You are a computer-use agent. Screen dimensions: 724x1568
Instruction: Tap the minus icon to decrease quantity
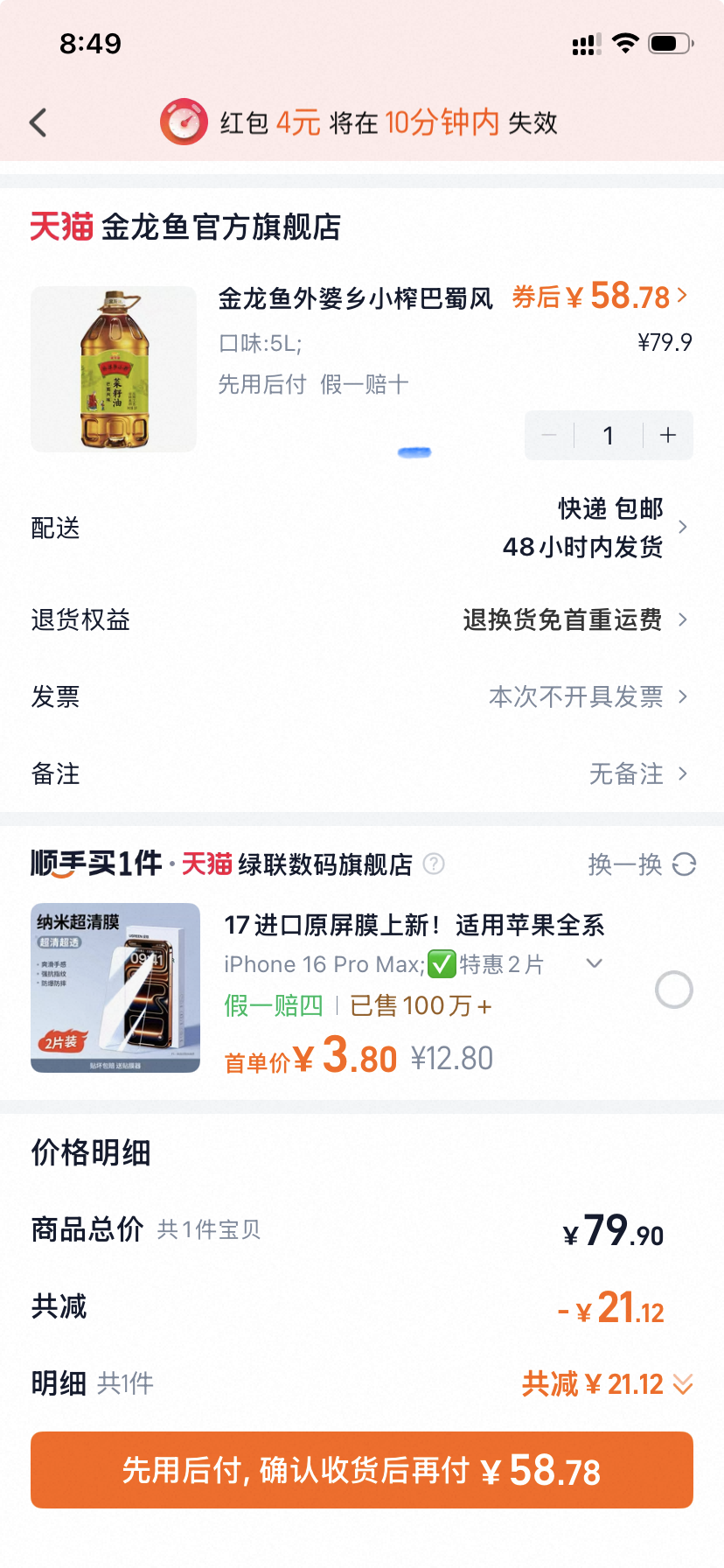(548, 435)
